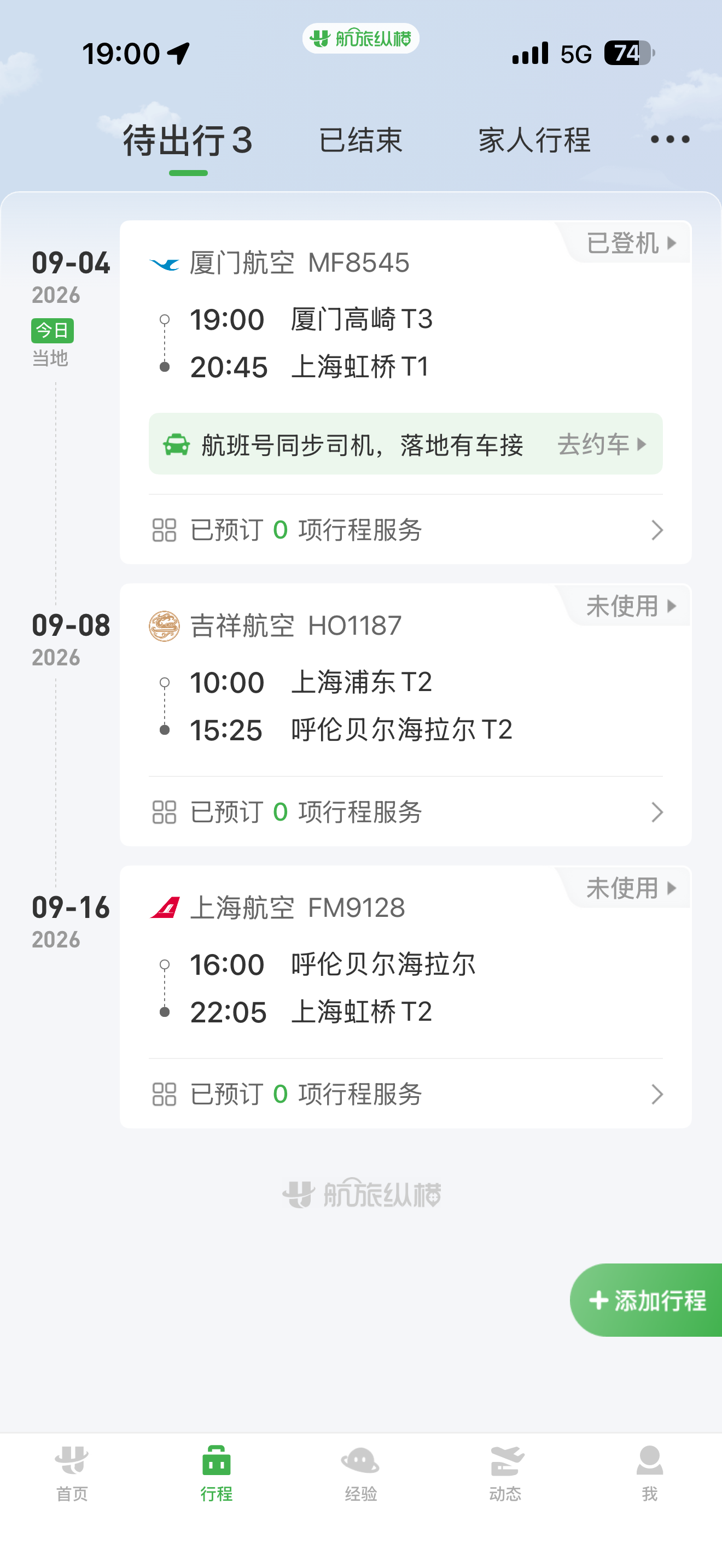This screenshot has width=722, height=1568.
Task: Switch to the 已结束 tab
Action: [360, 140]
